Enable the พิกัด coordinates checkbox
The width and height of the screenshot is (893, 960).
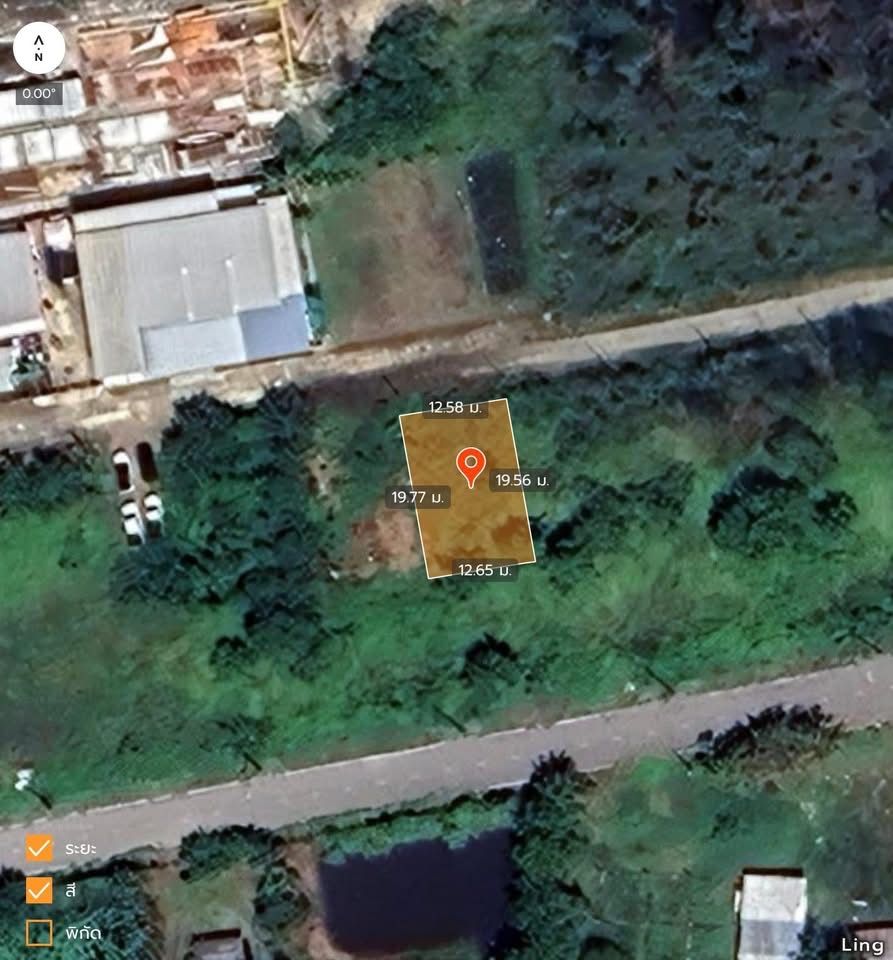[x=39, y=932]
